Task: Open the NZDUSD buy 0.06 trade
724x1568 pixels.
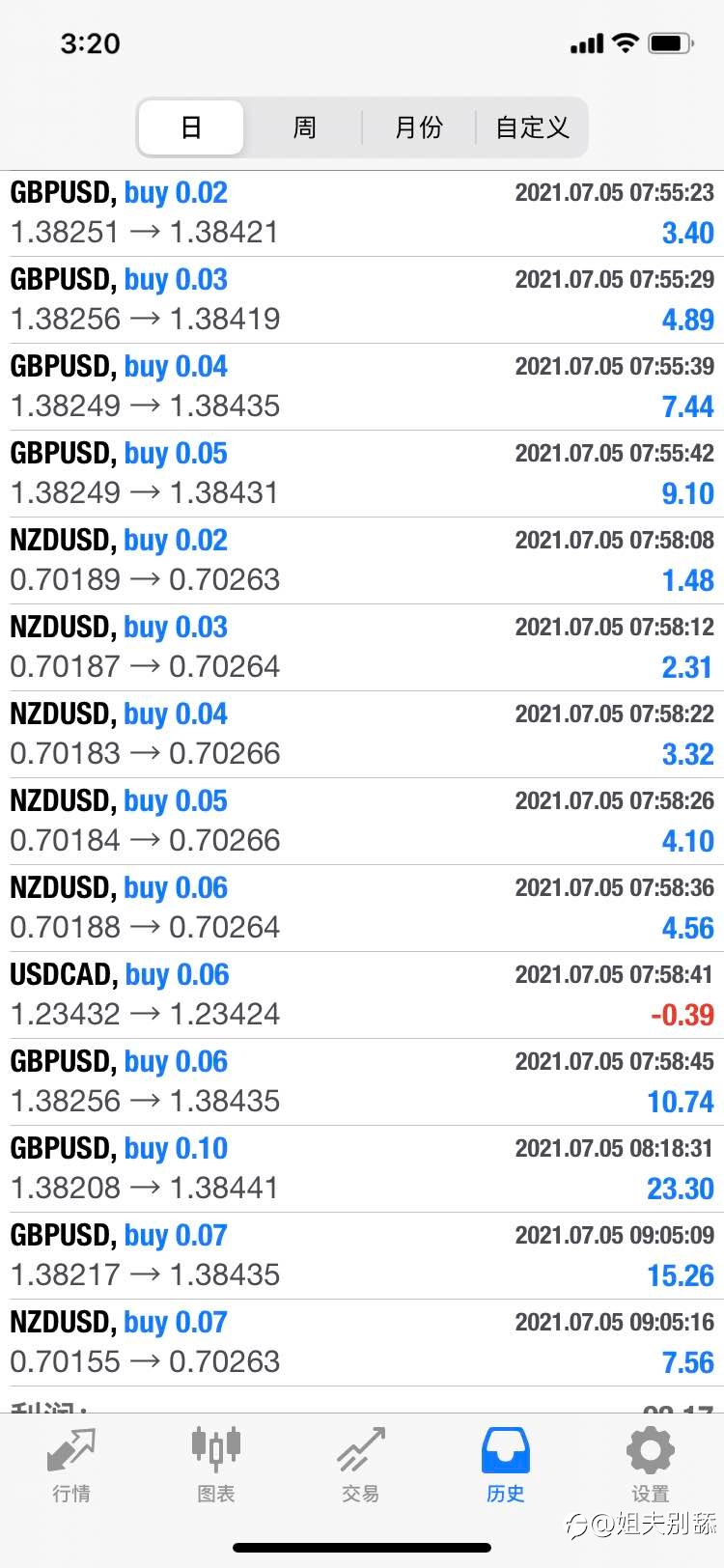Action: [362, 909]
